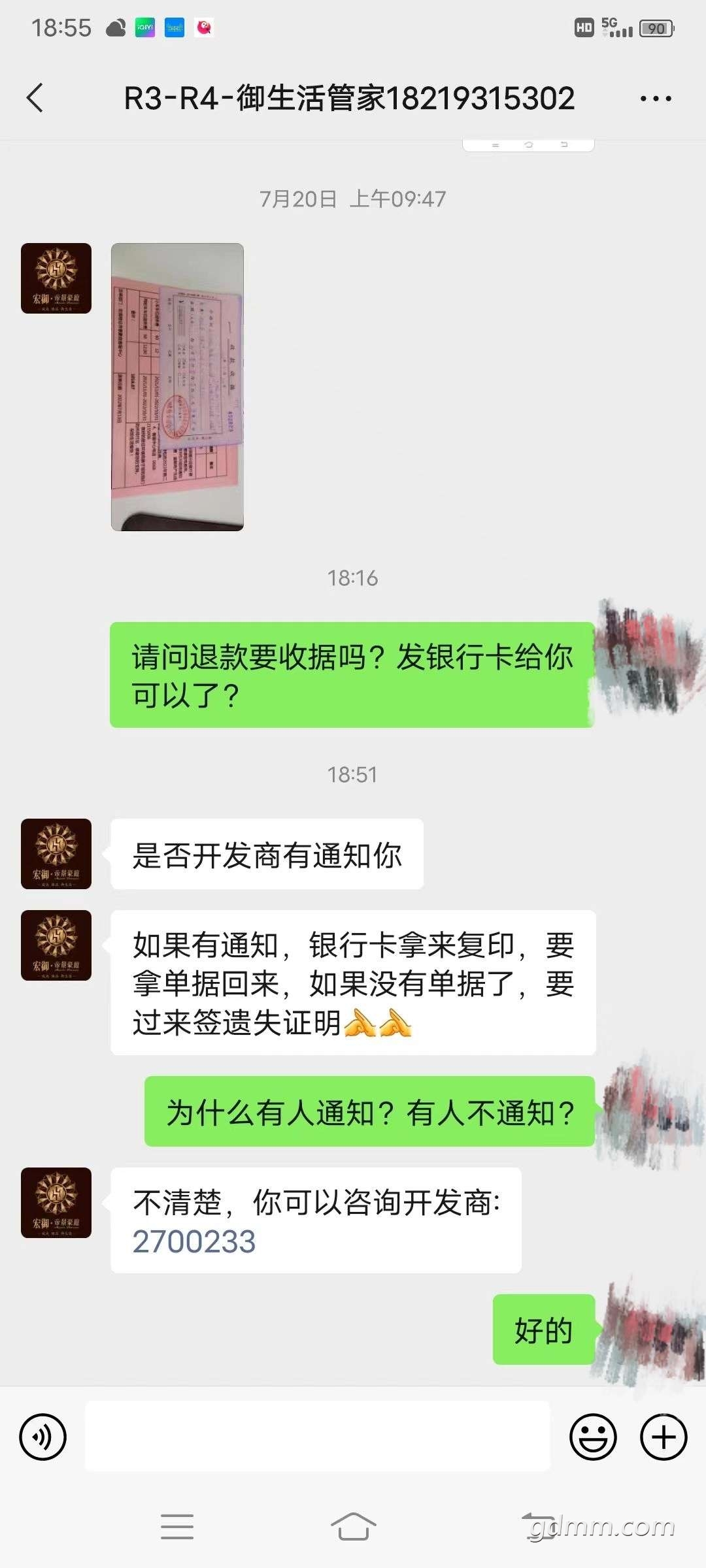
Task: Go back to the chat list
Action: coord(35,99)
